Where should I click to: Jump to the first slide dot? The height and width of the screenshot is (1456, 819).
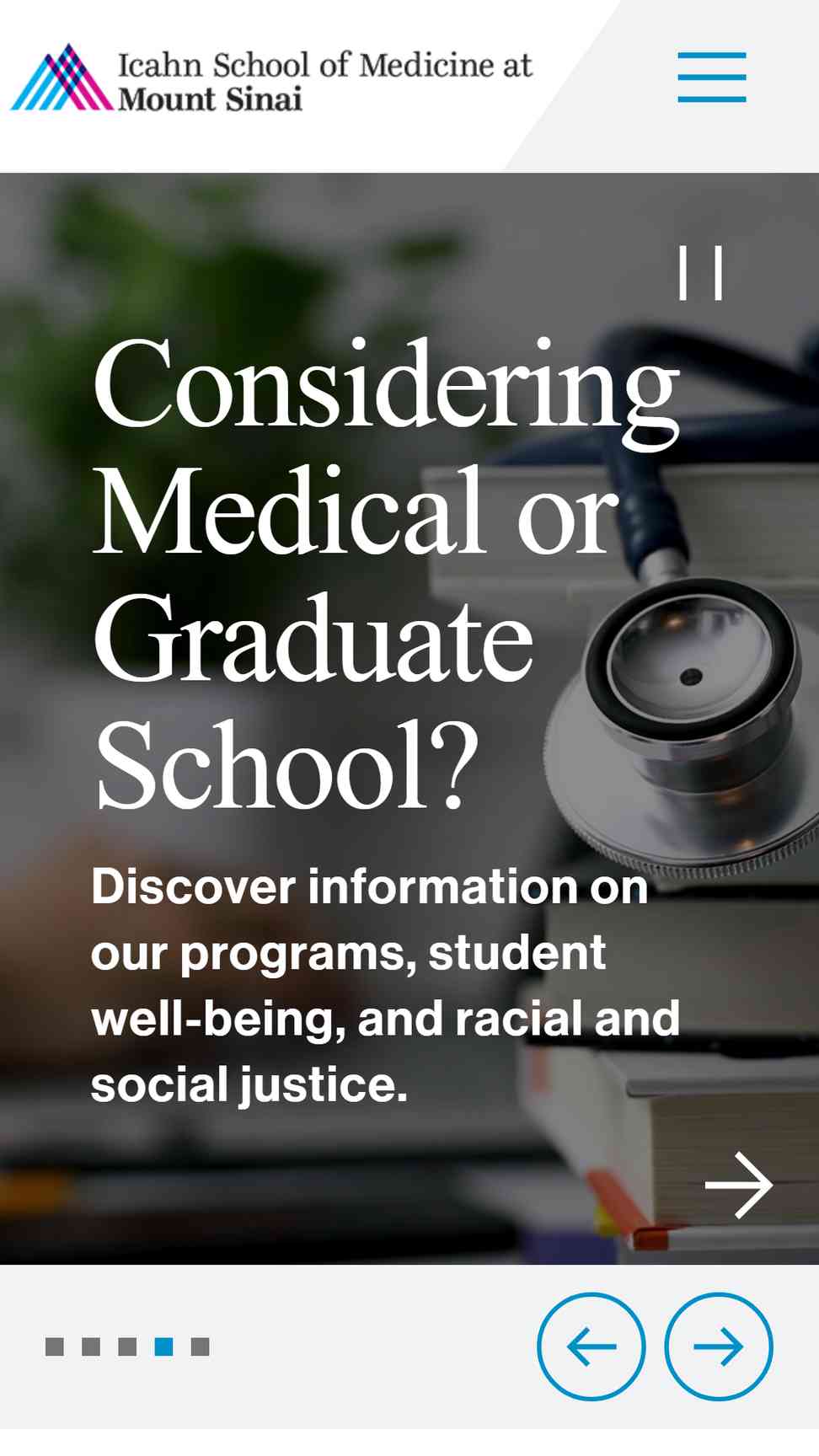[55, 1346]
